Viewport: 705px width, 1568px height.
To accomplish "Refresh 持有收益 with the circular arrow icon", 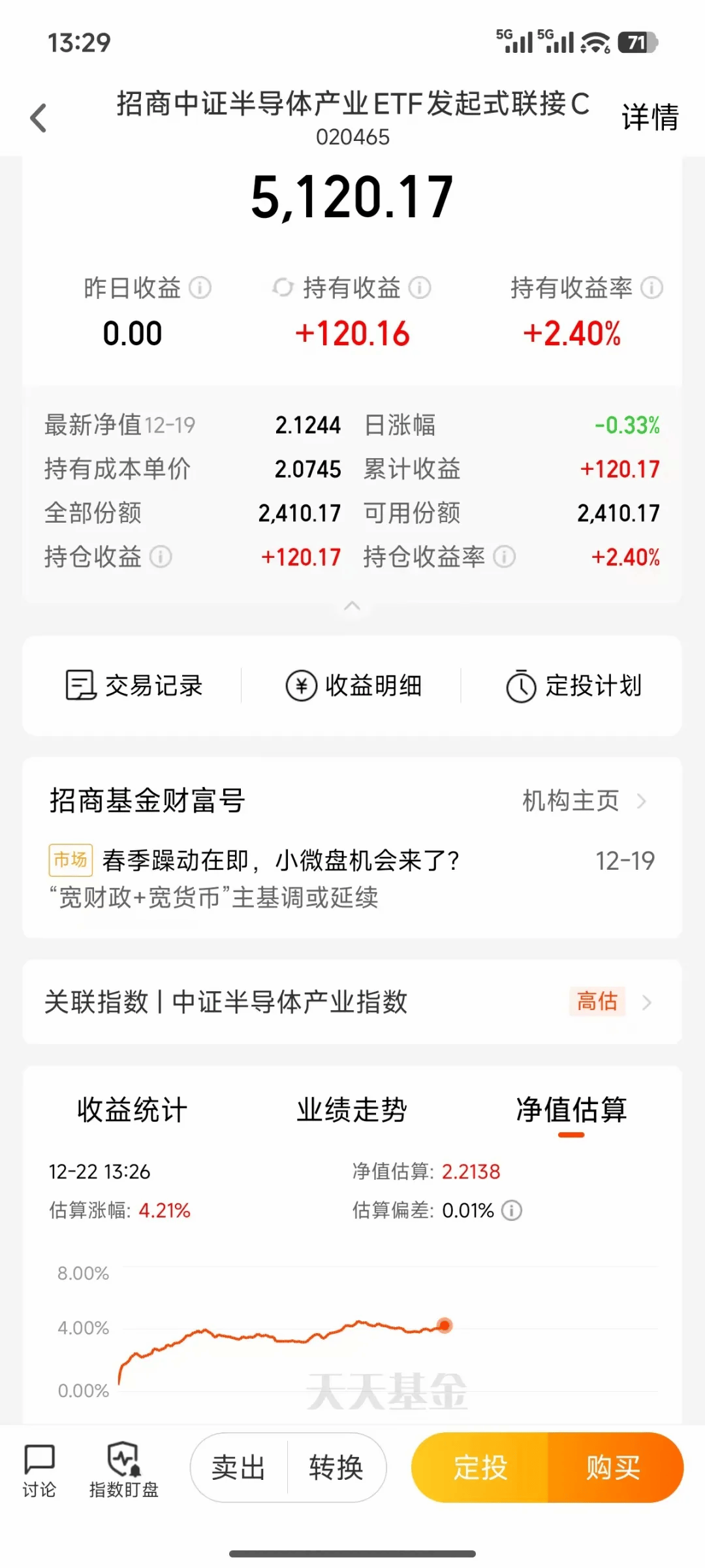I will click(x=283, y=288).
